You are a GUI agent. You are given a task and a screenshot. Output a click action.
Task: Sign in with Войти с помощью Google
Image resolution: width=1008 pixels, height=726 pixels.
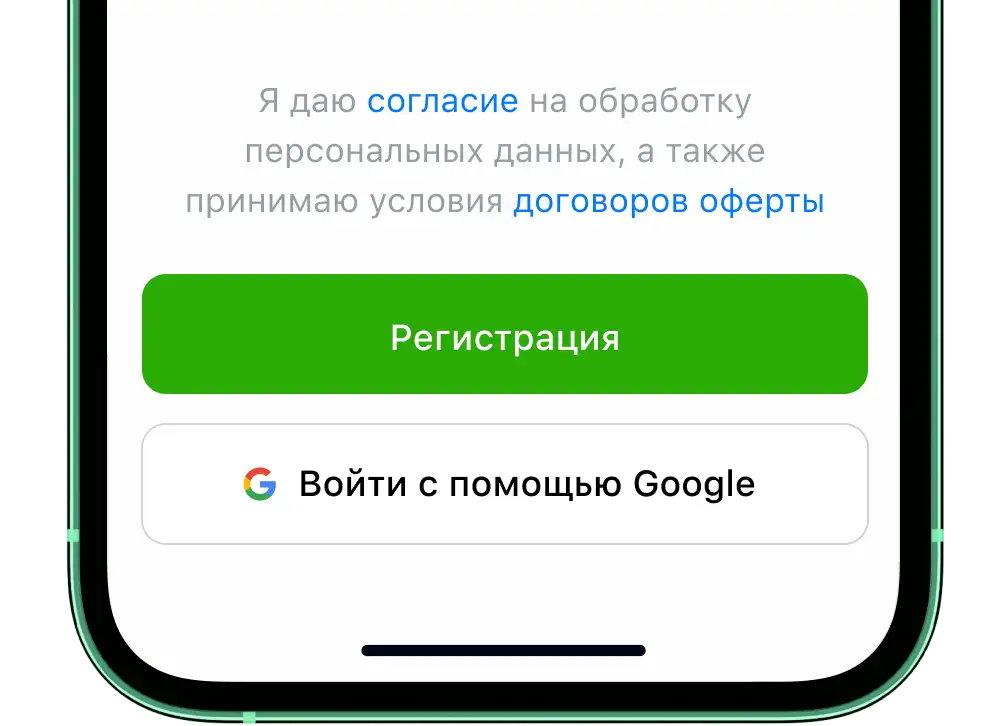point(504,485)
